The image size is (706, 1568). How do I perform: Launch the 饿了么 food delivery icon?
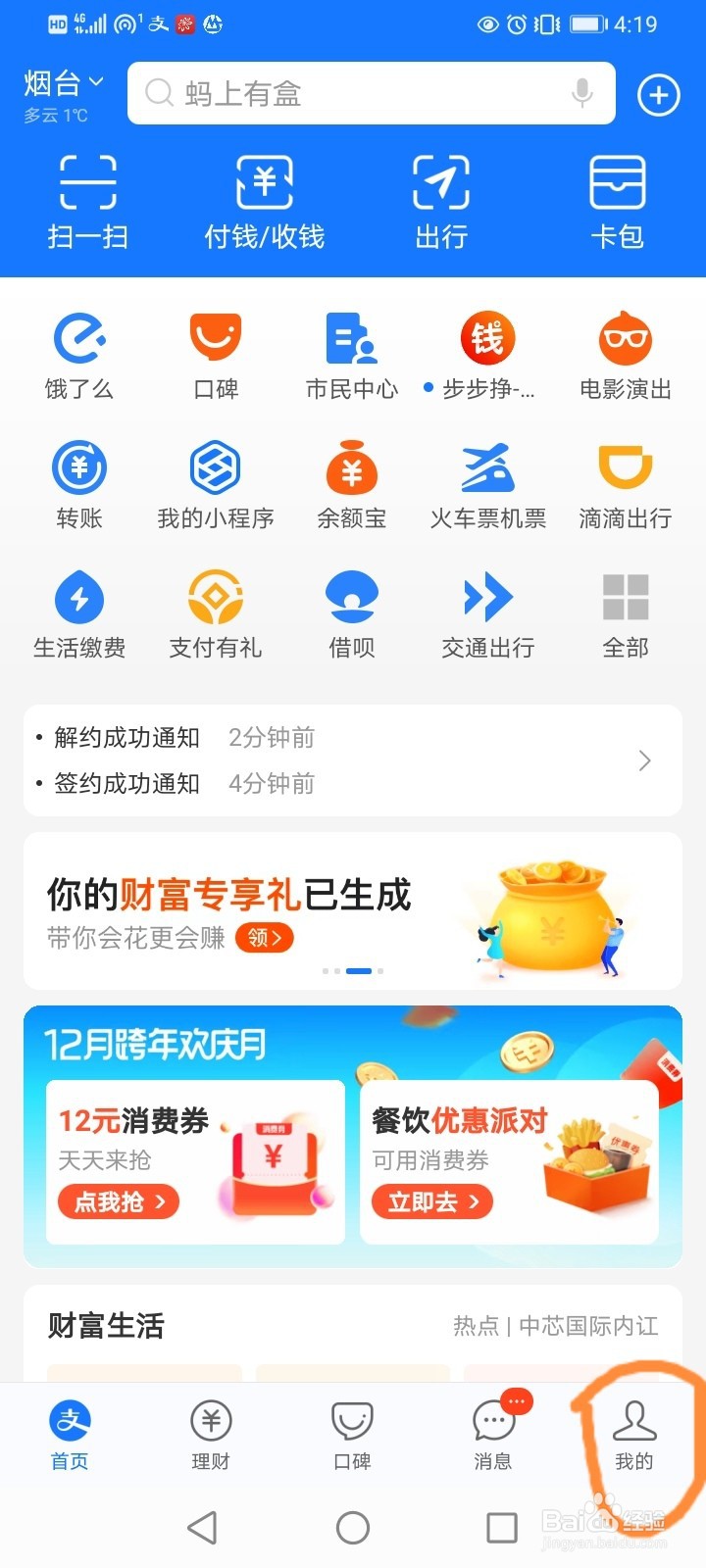coord(78,353)
